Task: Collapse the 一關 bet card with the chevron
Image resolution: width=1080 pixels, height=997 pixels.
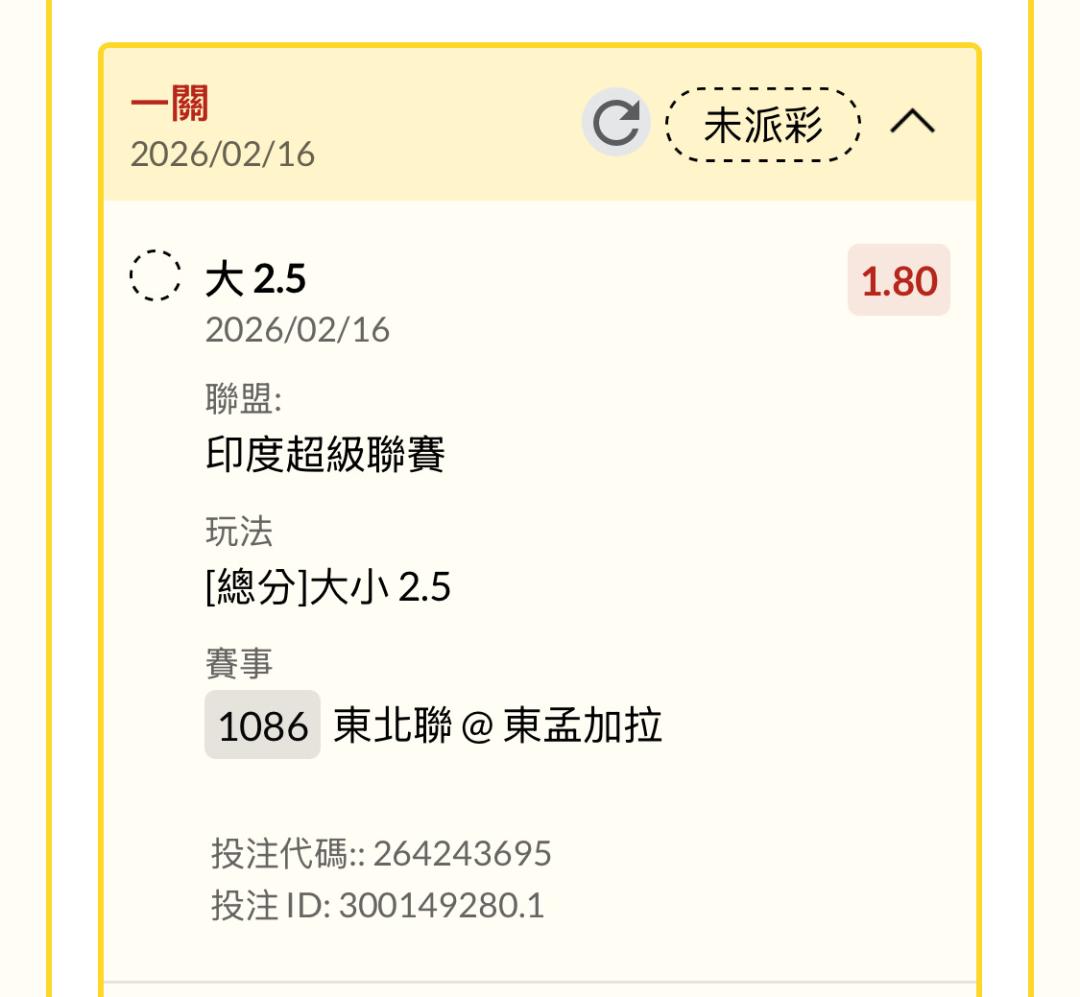Action: click(913, 122)
